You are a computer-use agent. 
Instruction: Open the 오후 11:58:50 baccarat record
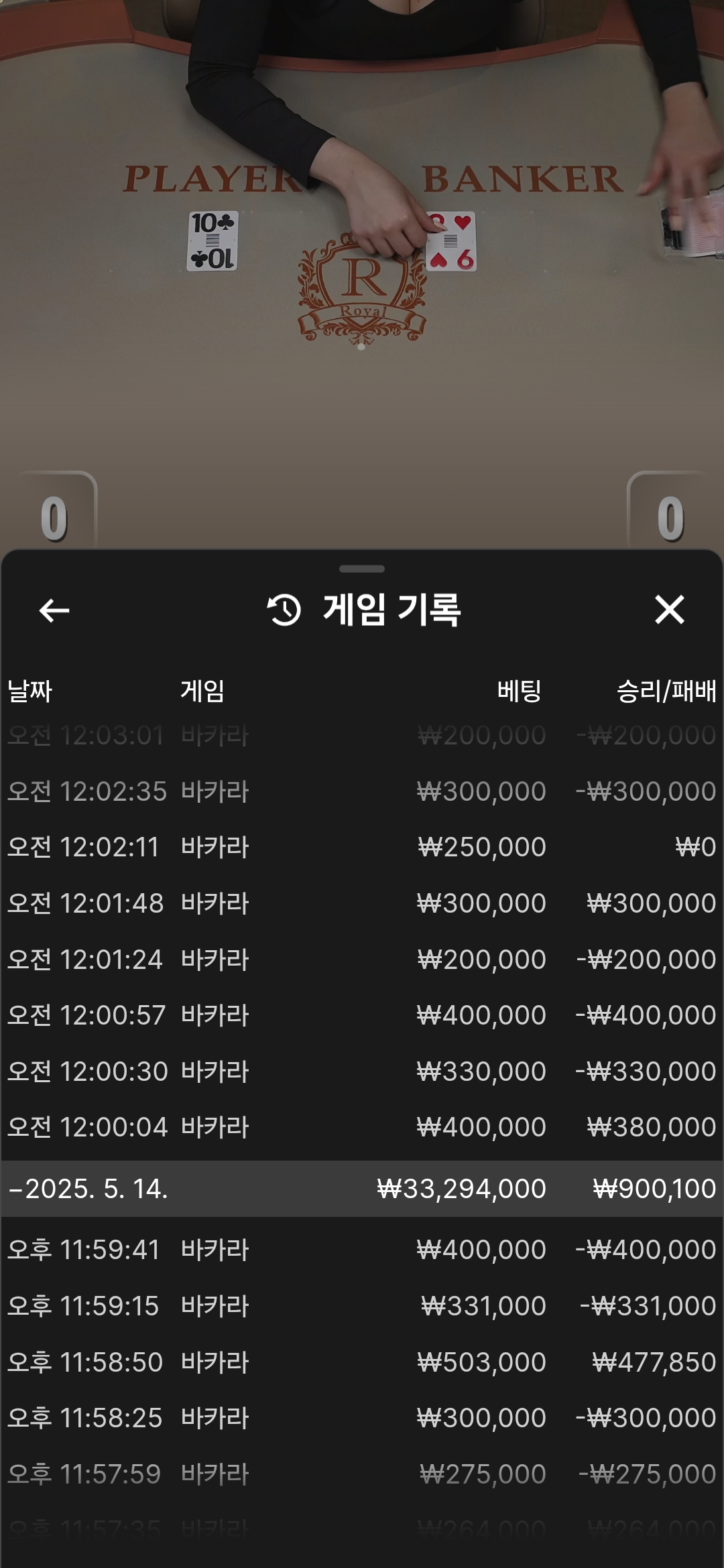coord(362,1362)
